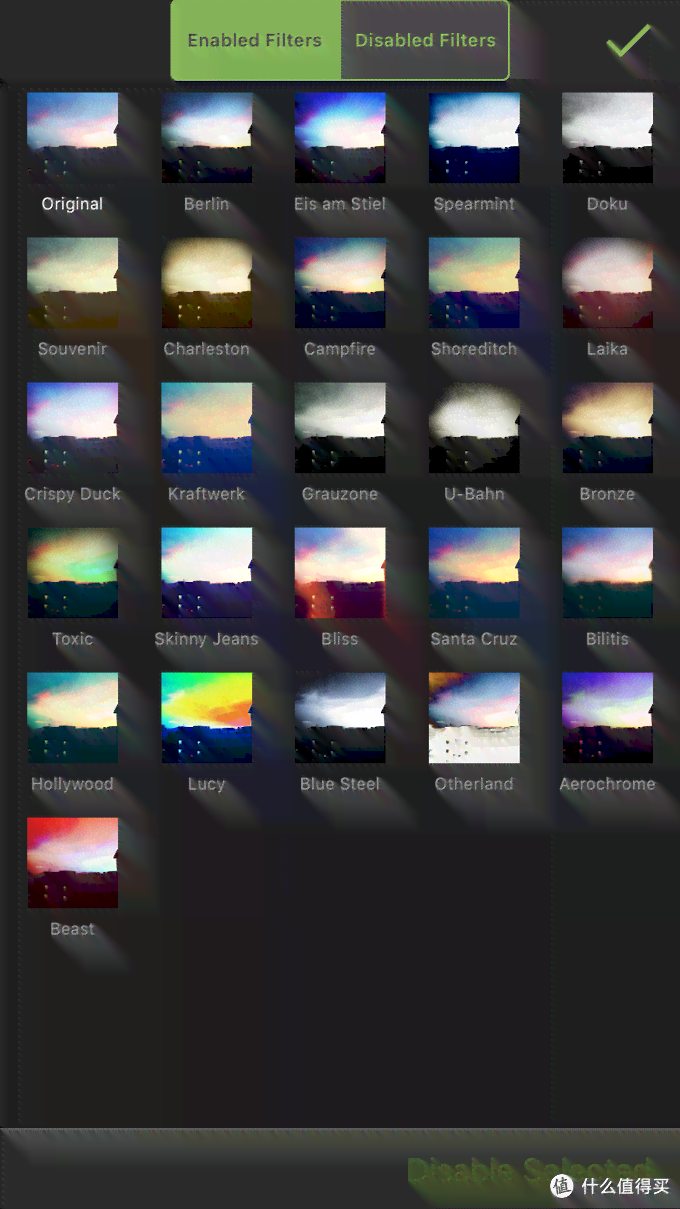Select the Santa Cruz filter
This screenshot has width=680, height=1209.
(474, 573)
